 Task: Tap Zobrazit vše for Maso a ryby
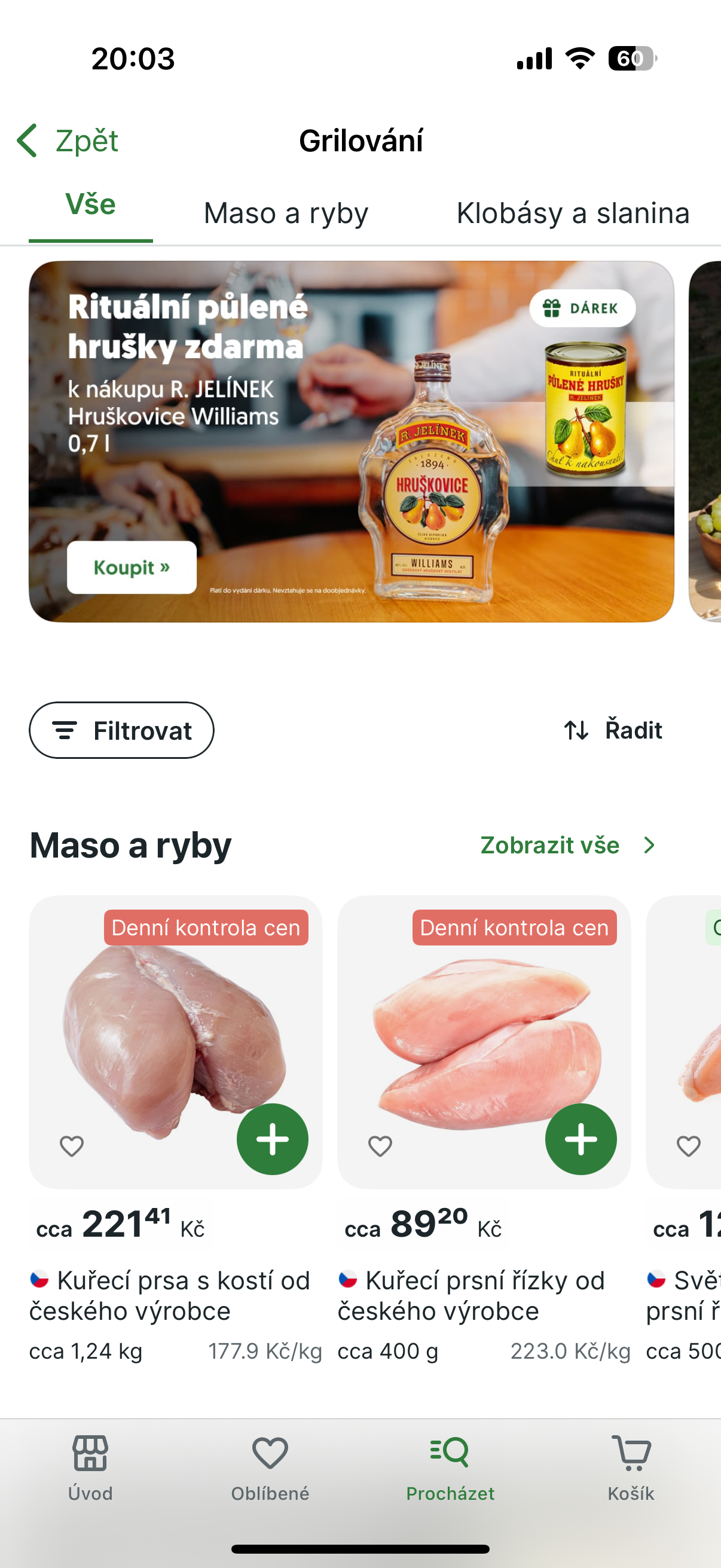click(x=569, y=845)
